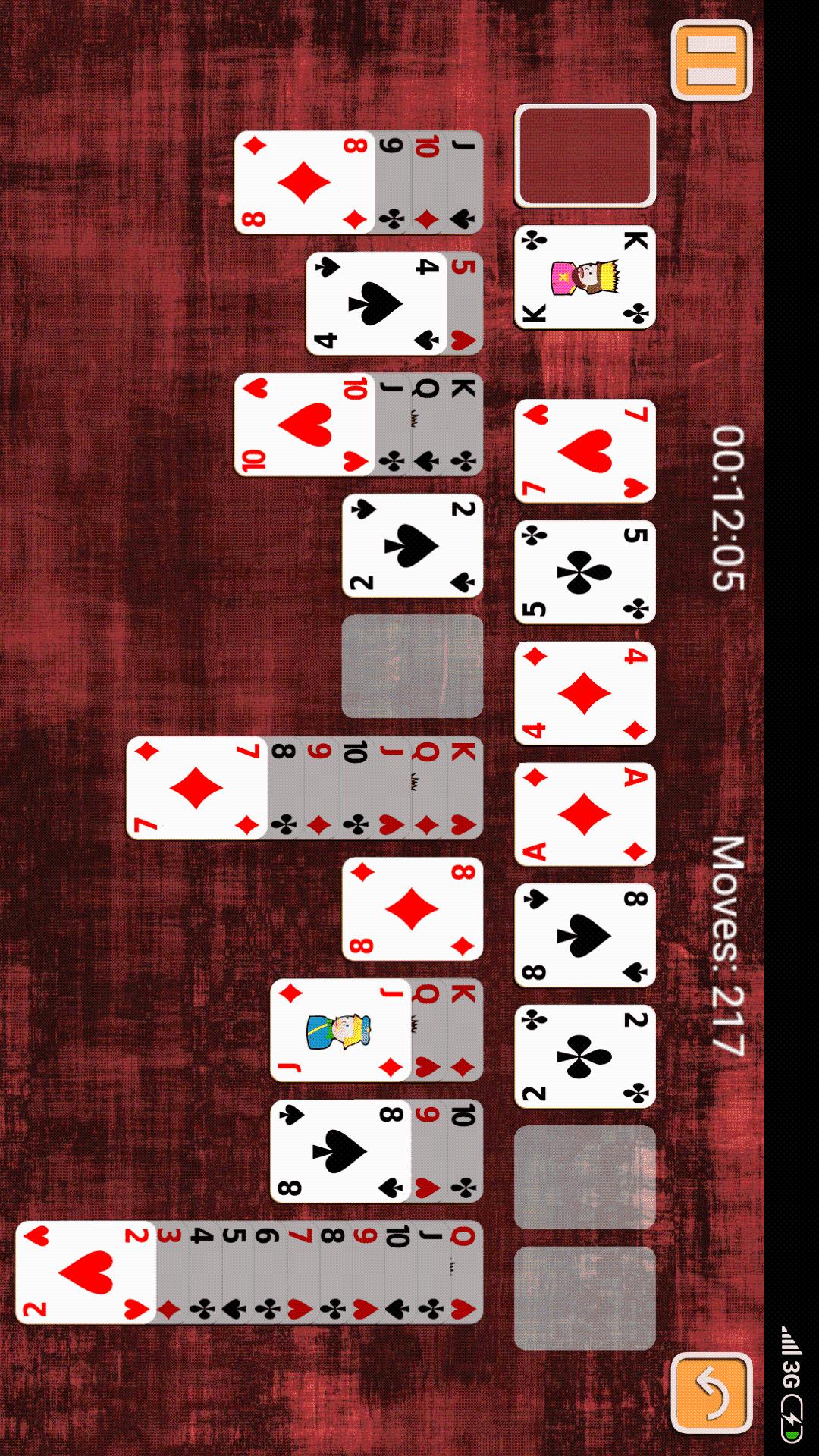Select the lone 8 of diamonds column
Viewport: 819px width, 1456px height.
412,909
